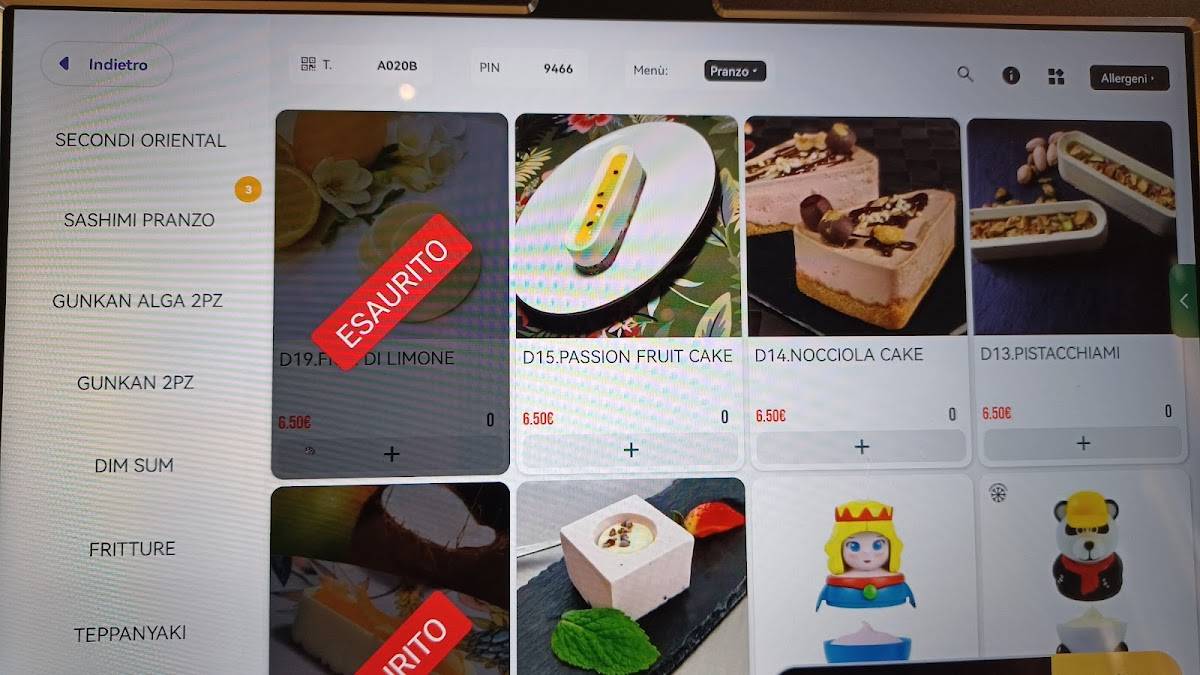Choose the DIM SUM category
Image resolution: width=1200 pixels, height=675 pixels.
(x=134, y=465)
